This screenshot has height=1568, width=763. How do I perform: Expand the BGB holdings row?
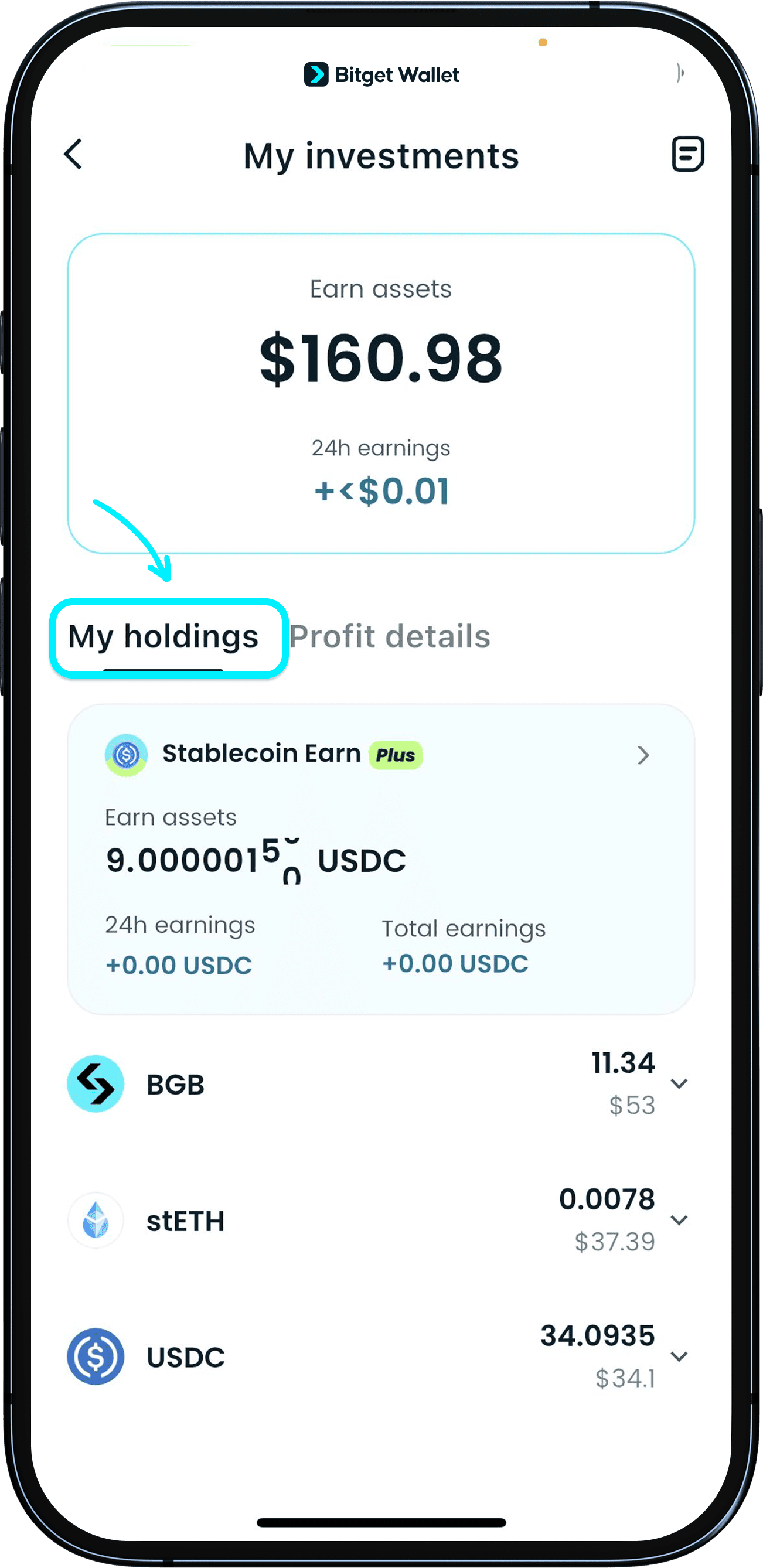click(679, 1085)
